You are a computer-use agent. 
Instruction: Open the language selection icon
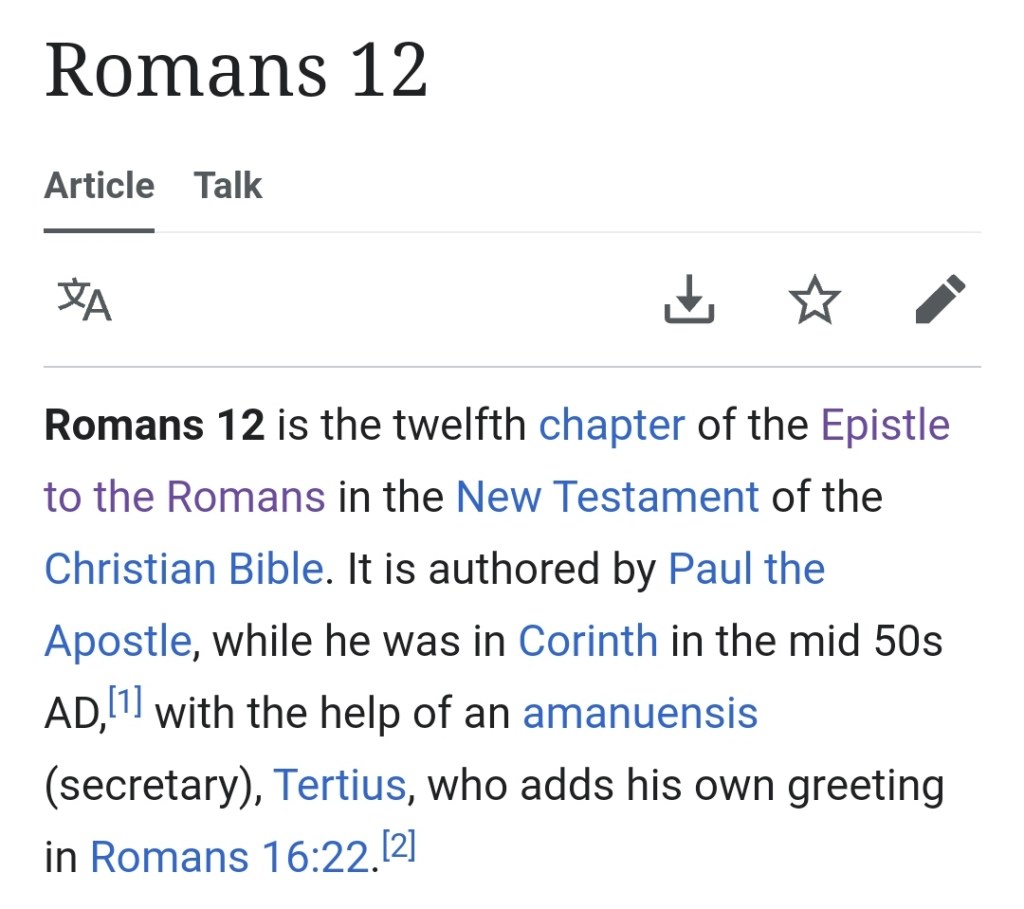click(84, 300)
